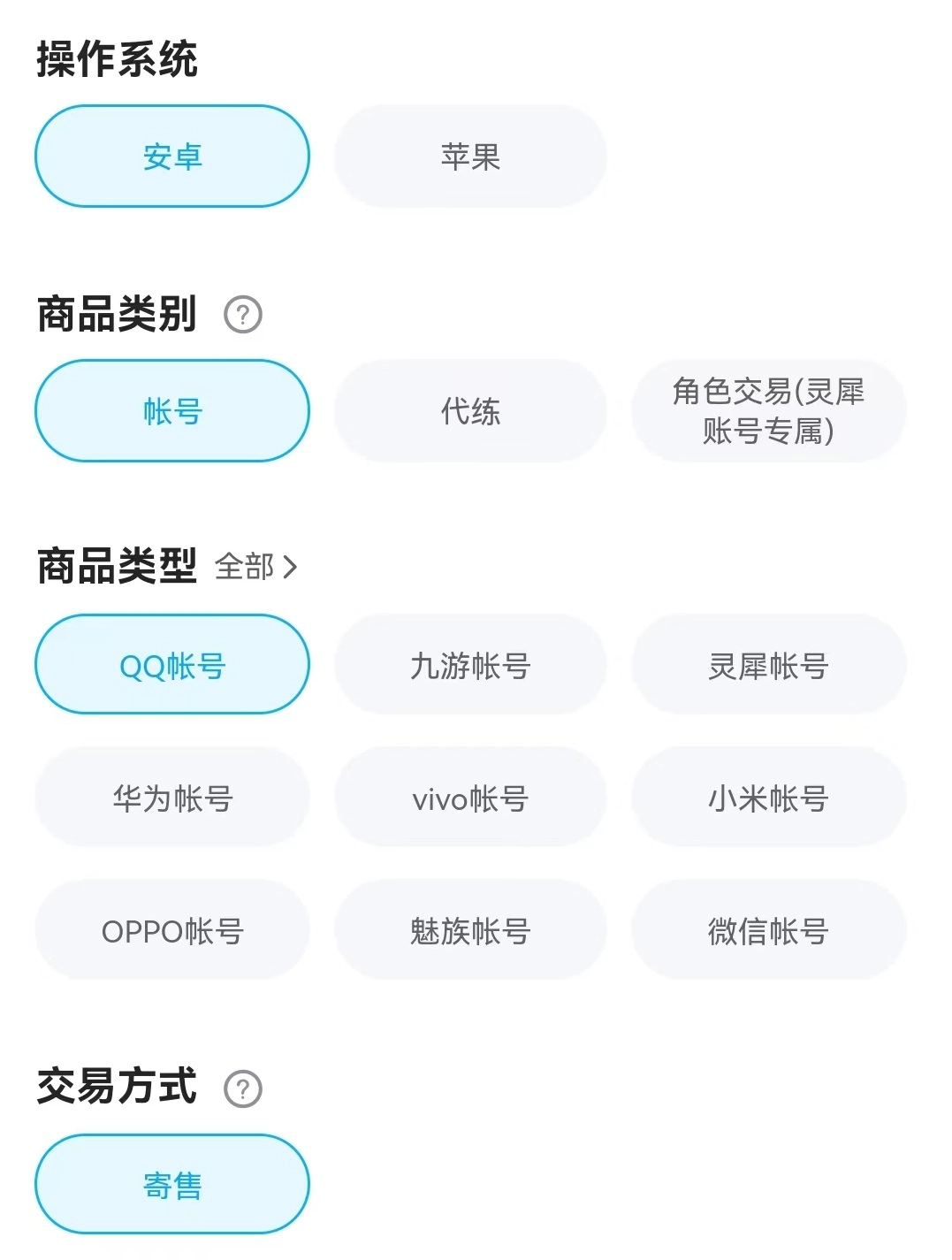Choose the 魅族帐号 type chip
Viewport: 952px width, 1260px height.
tap(470, 930)
